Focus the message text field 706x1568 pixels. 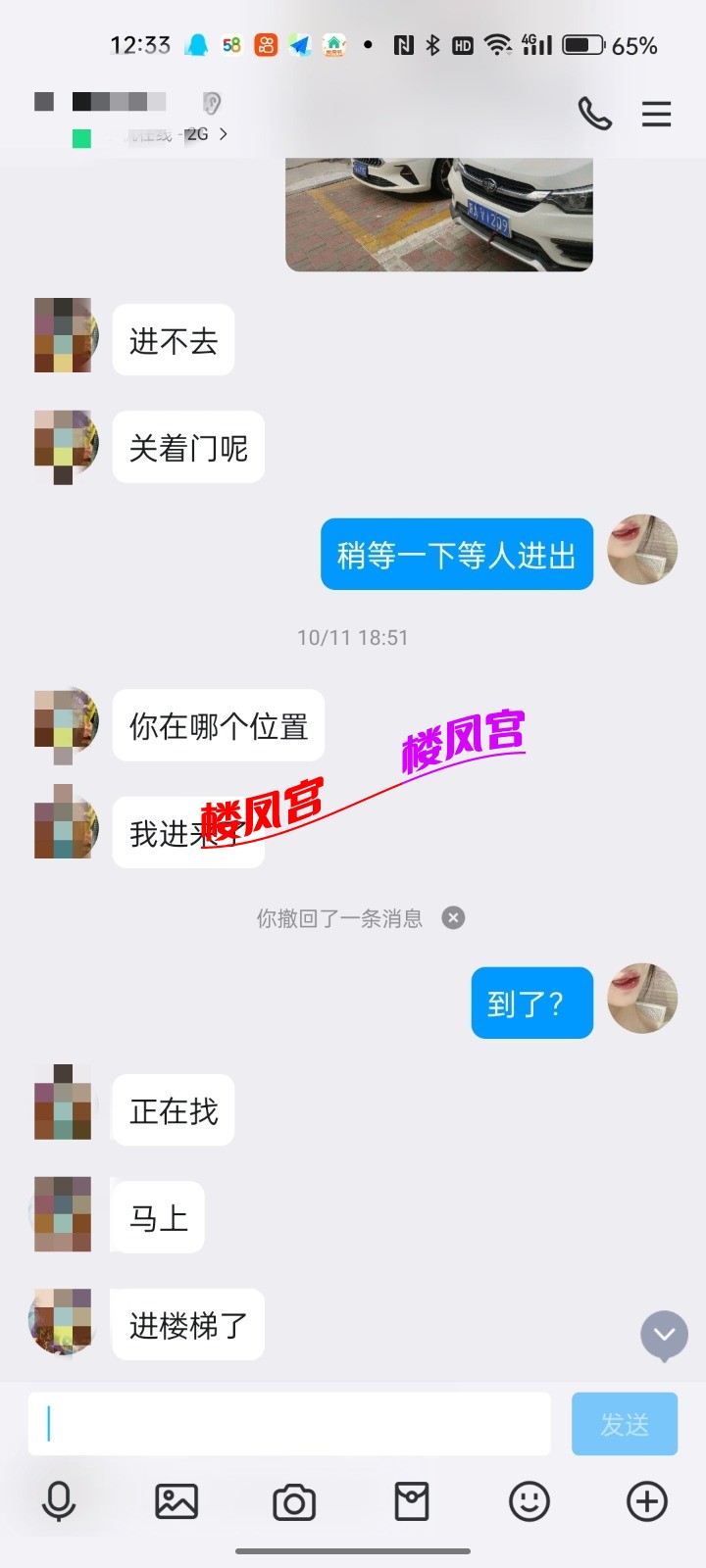[x=289, y=1424]
